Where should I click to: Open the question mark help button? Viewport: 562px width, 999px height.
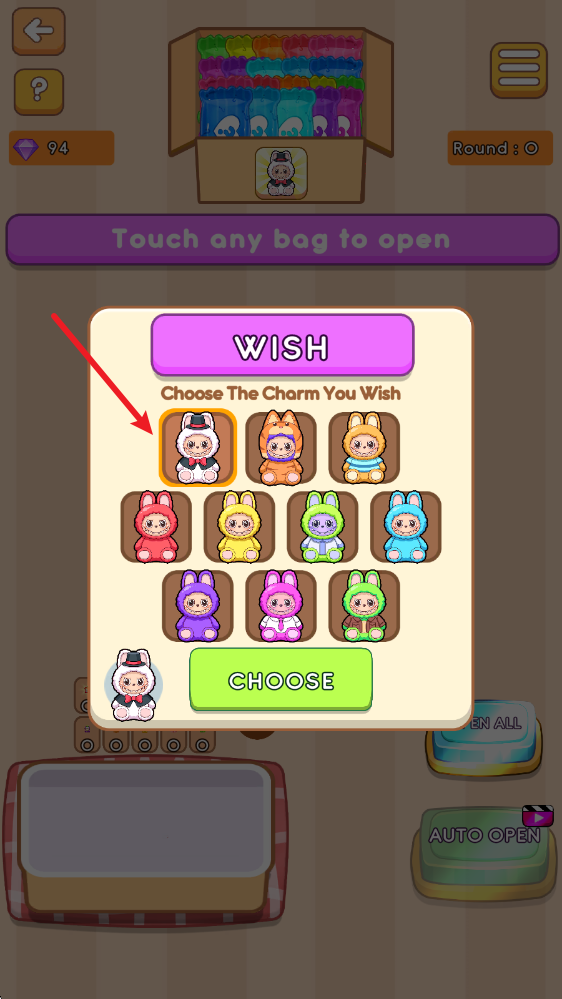[x=39, y=92]
